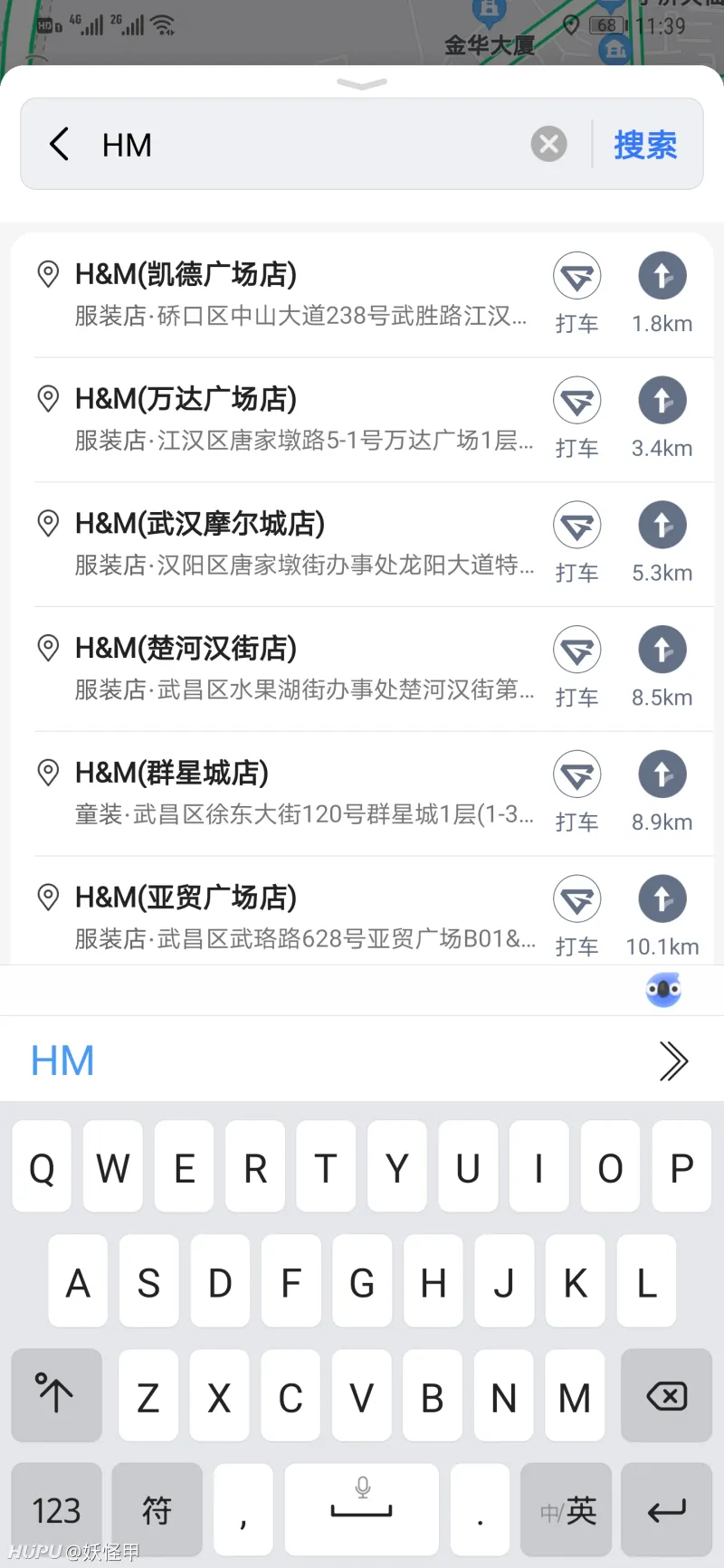Tap the koala assistant icon above the keyboard

(663, 990)
